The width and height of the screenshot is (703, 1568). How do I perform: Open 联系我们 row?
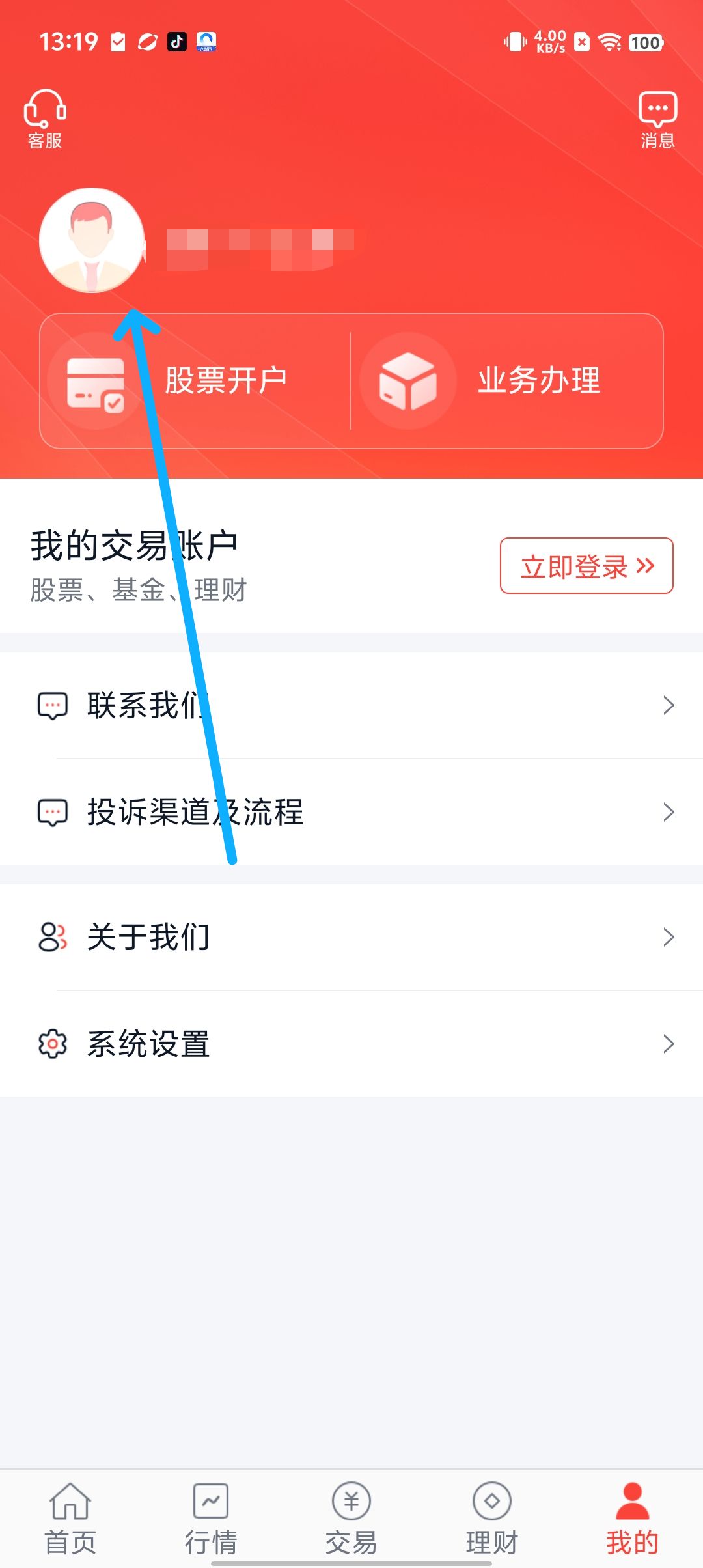click(x=351, y=705)
